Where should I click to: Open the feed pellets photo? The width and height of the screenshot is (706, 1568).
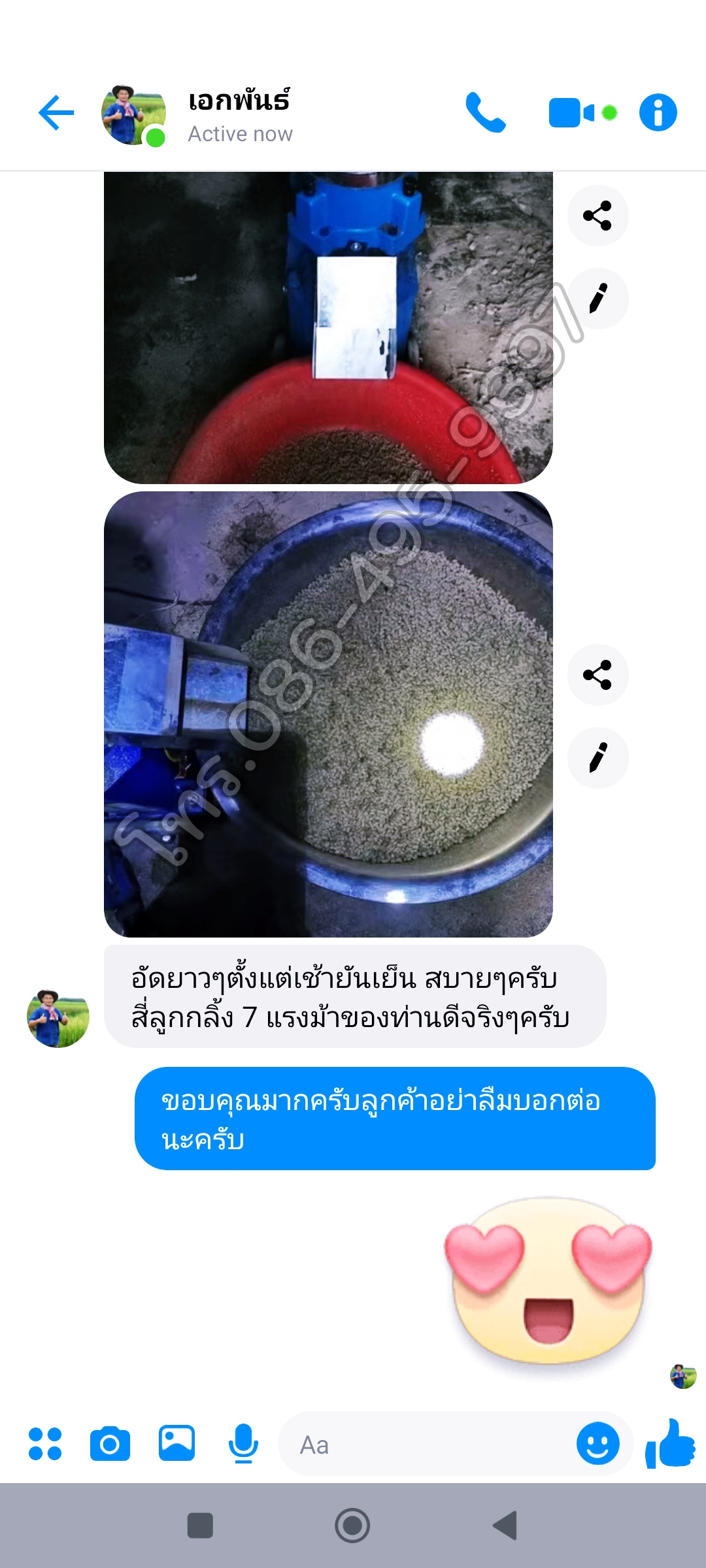pyautogui.click(x=328, y=713)
